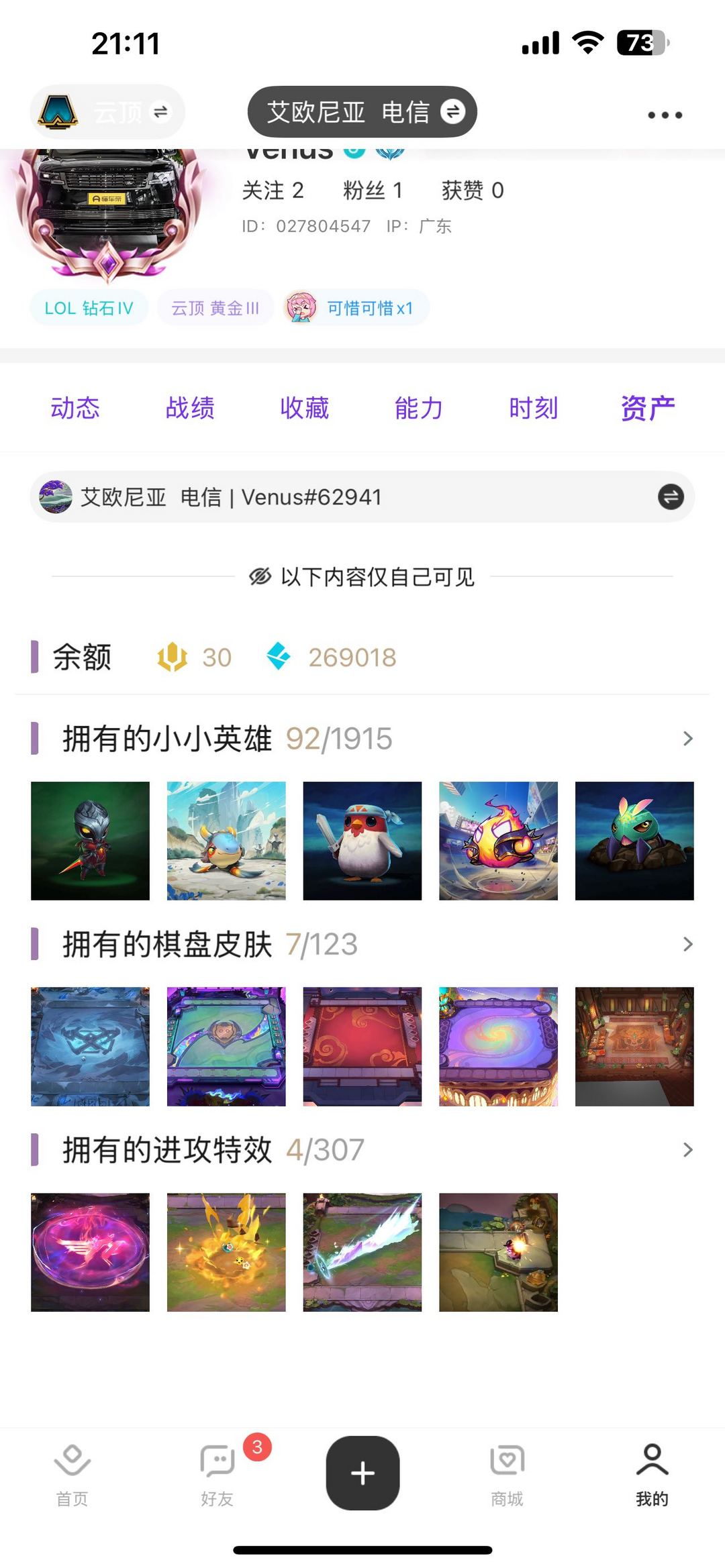Switch to the 动态 tab
Viewport: 725px width, 1568px height.
[75, 408]
